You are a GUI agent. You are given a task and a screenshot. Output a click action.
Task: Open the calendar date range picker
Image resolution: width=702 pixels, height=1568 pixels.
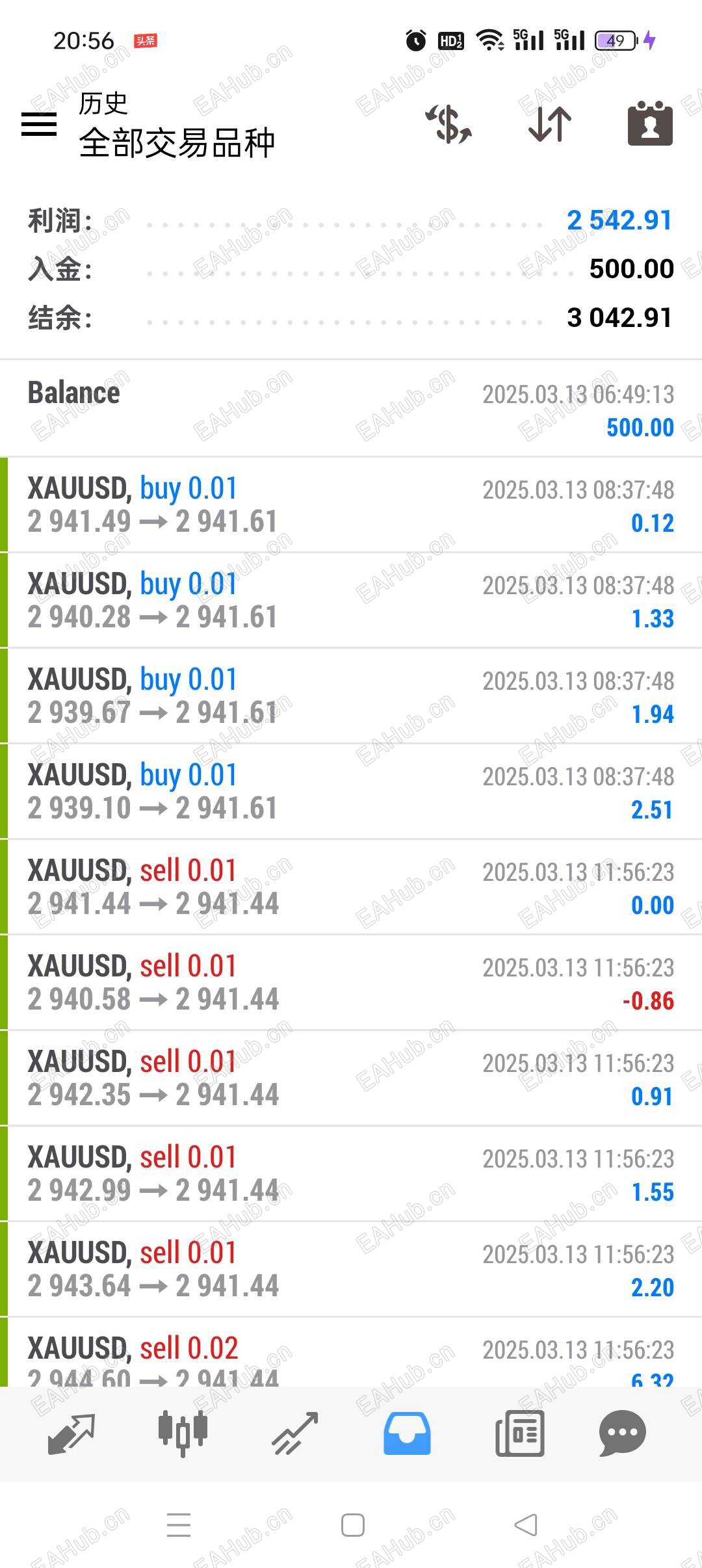pos(650,124)
